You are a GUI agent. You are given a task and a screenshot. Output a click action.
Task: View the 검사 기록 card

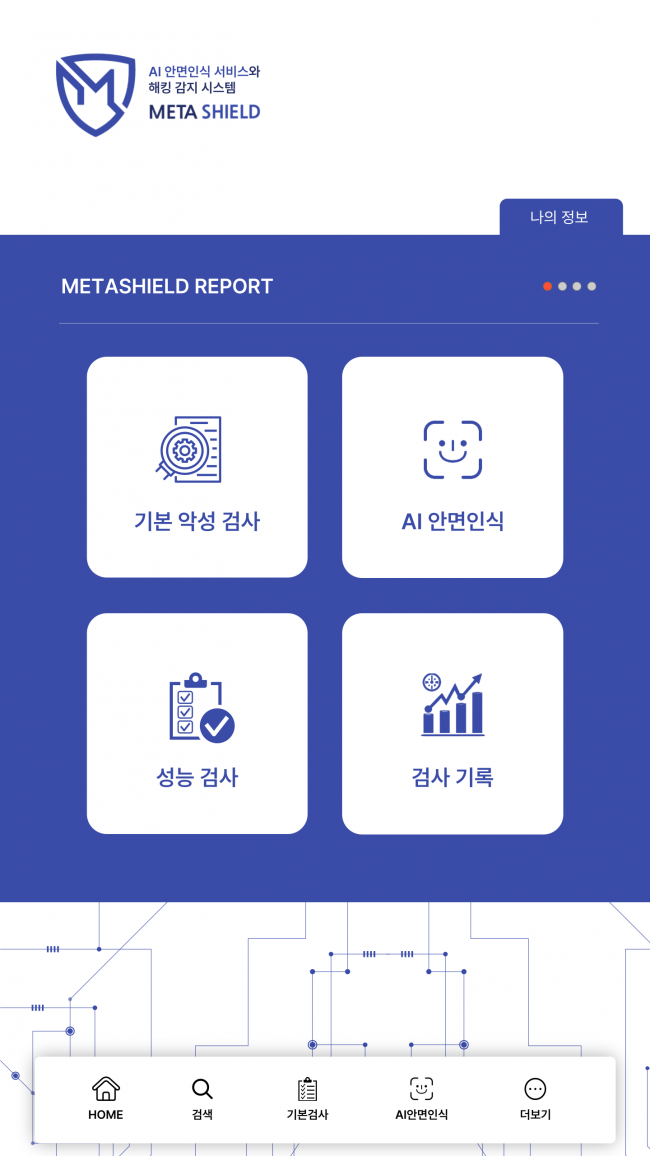tap(452, 723)
